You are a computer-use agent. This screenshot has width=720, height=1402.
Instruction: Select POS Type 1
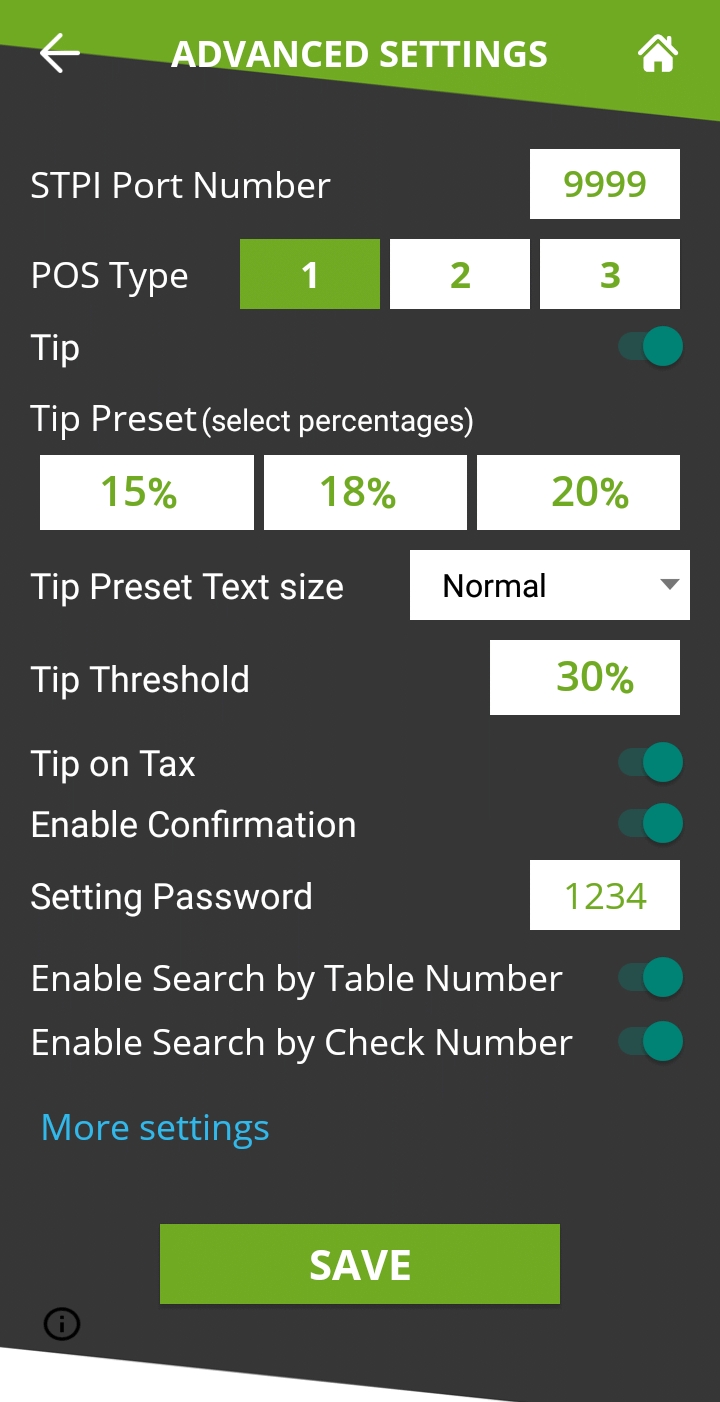(x=310, y=274)
